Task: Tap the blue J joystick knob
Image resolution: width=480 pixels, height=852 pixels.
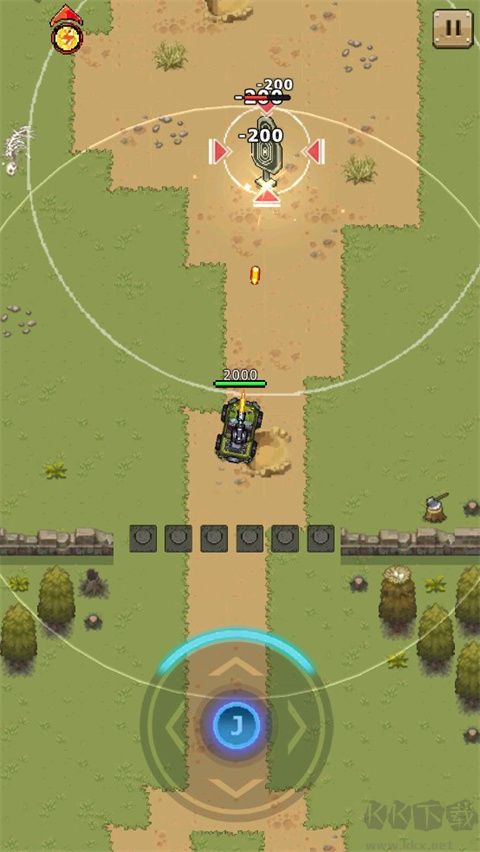Action: 236,726
